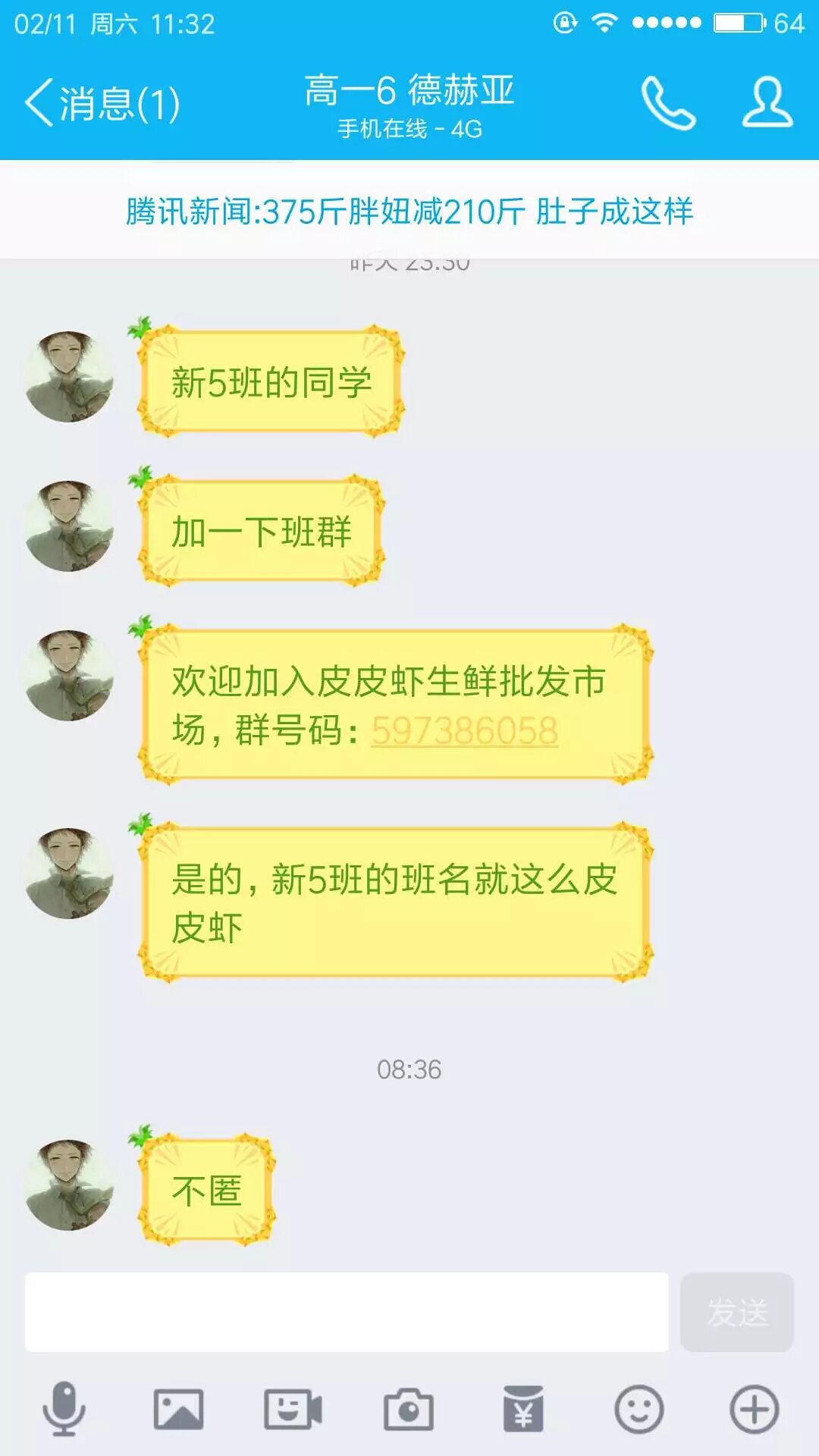Screen dimensions: 819x1456
Task: Record a voice message with microphone
Action: [64, 1410]
